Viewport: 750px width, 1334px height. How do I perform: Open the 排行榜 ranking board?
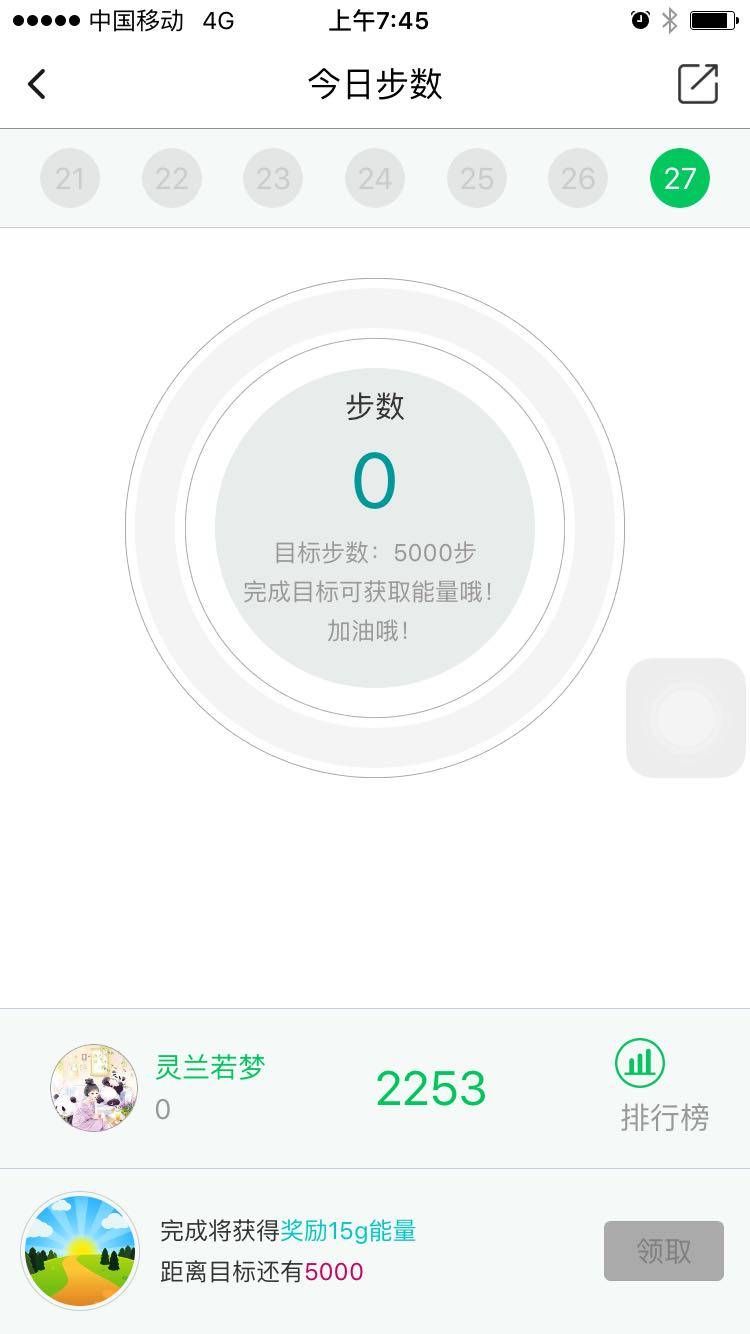pyautogui.click(x=663, y=1087)
